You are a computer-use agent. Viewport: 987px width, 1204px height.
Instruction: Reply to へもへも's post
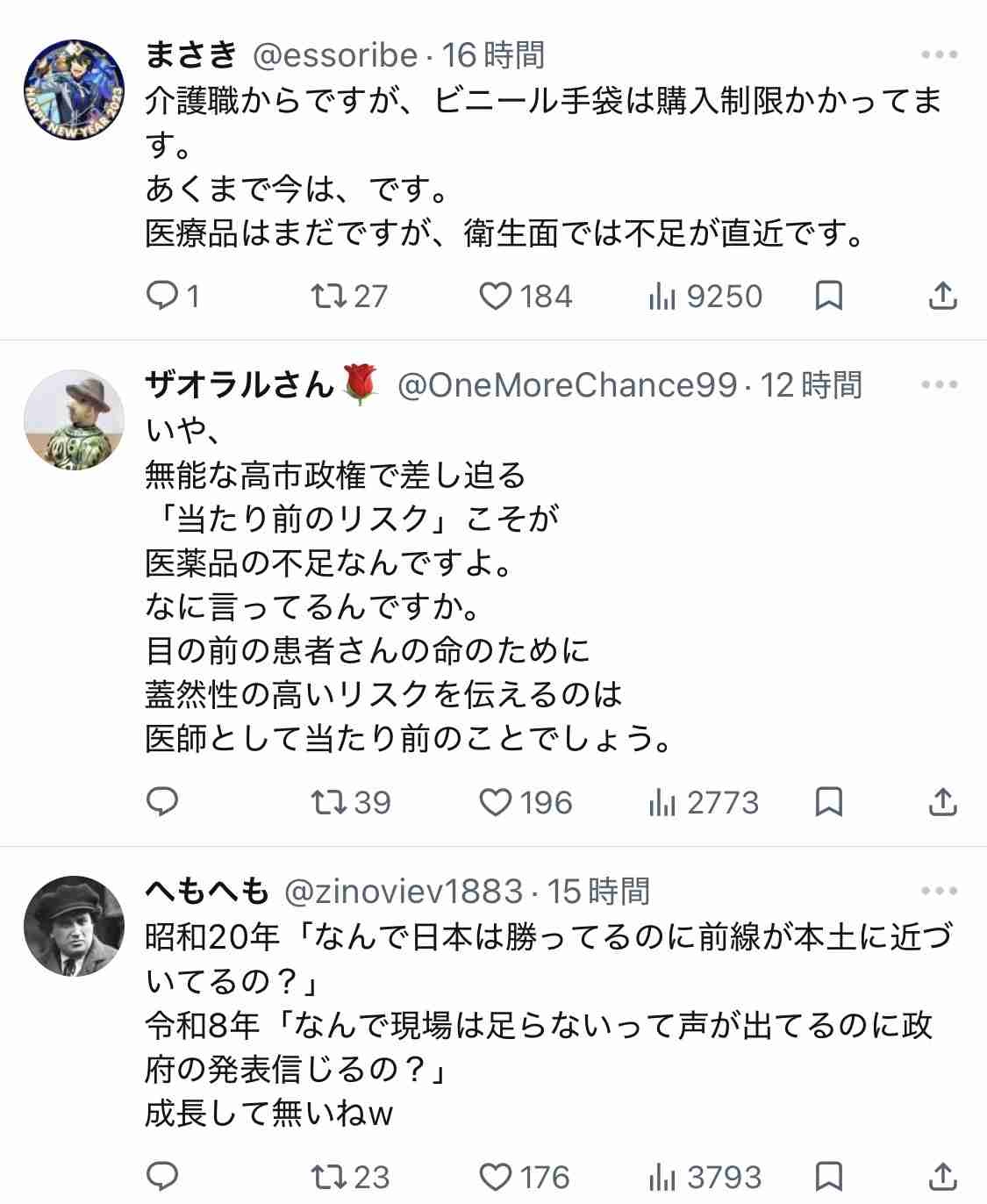pyautogui.click(x=162, y=1176)
